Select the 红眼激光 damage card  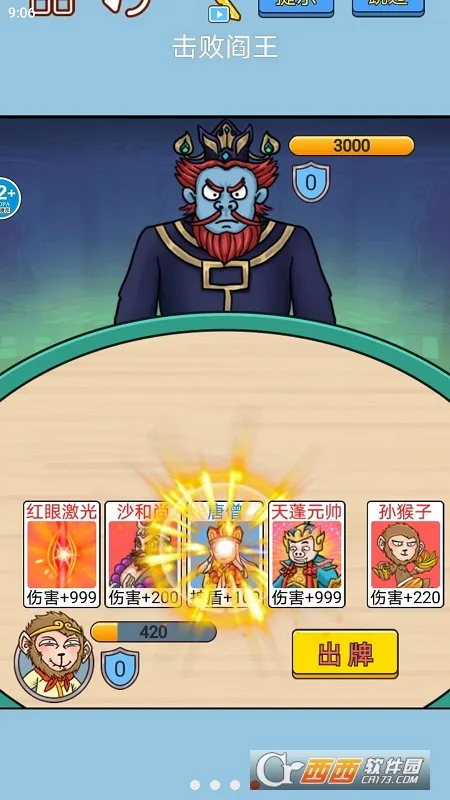(62, 554)
